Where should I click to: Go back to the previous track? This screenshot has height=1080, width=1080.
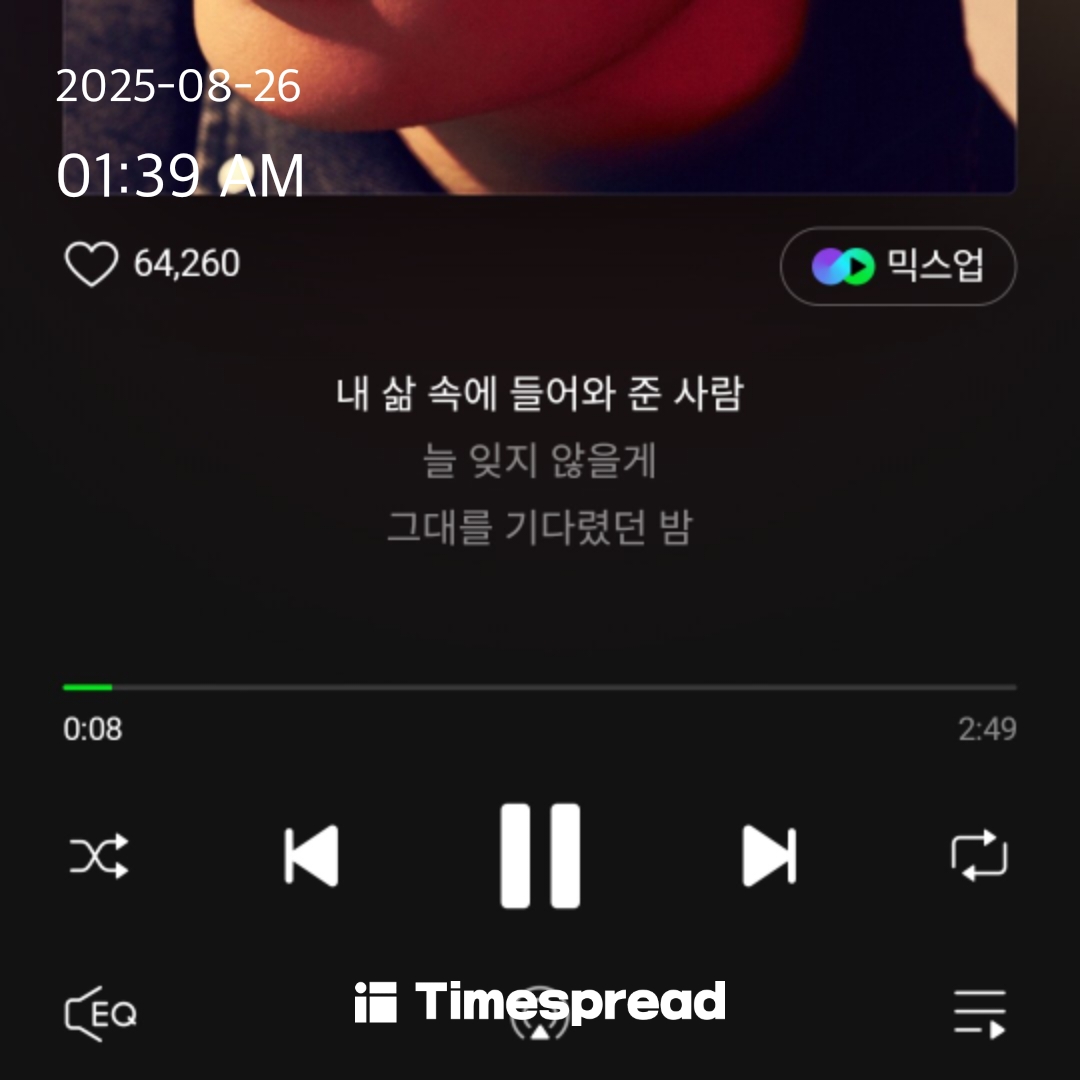tap(311, 856)
